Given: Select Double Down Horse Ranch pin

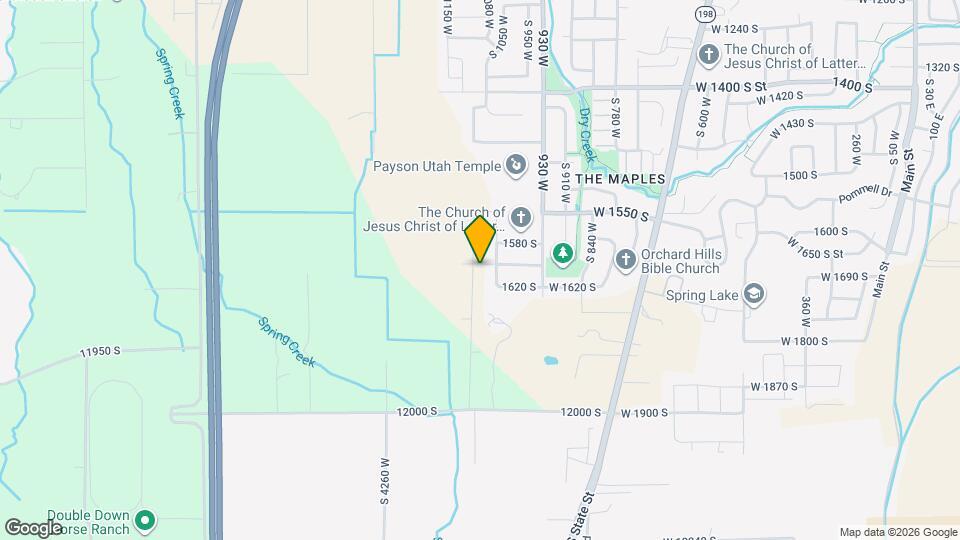Looking at the screenshot, I should point(145,520).
